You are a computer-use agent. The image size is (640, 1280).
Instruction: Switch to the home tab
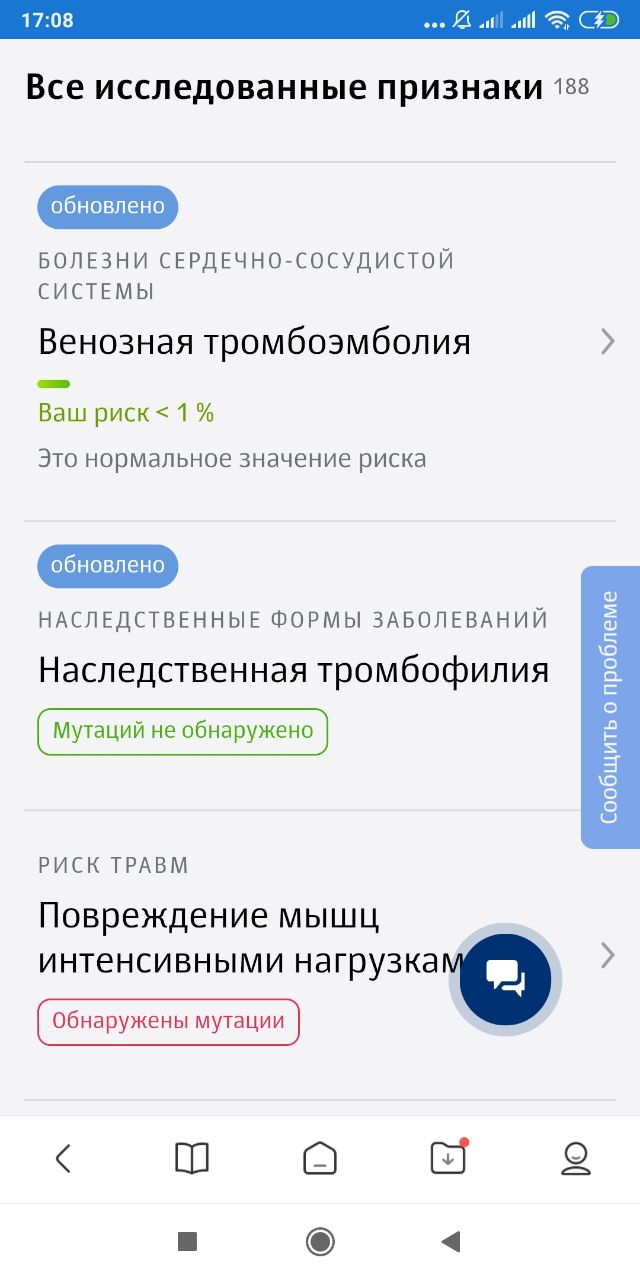pyautogui.click(x=320, y=1159)
